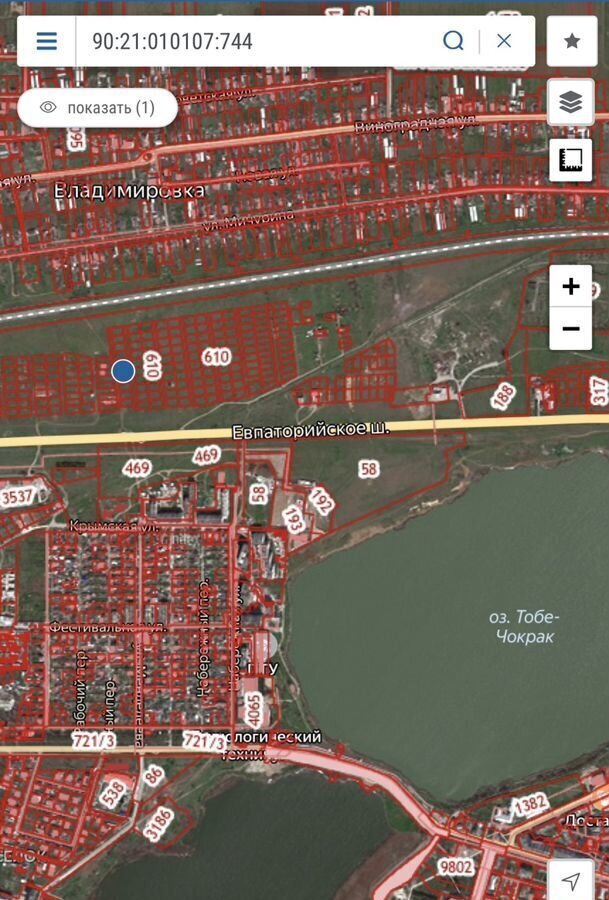Run search with the magnifier icon
The width and height of the screenshot is (609, 900).
[x=453, y=41]
